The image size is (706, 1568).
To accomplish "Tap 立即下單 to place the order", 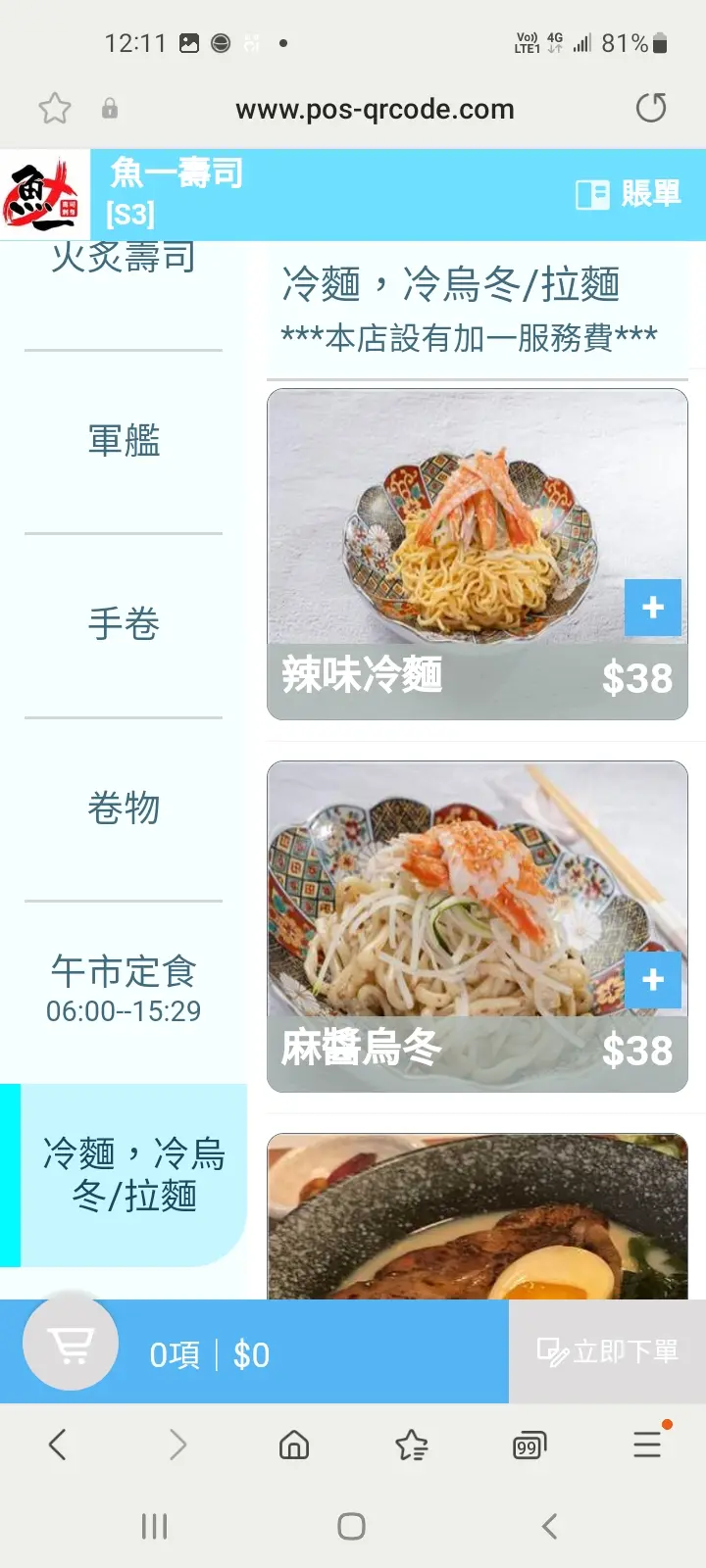I will click(607, 1351).
